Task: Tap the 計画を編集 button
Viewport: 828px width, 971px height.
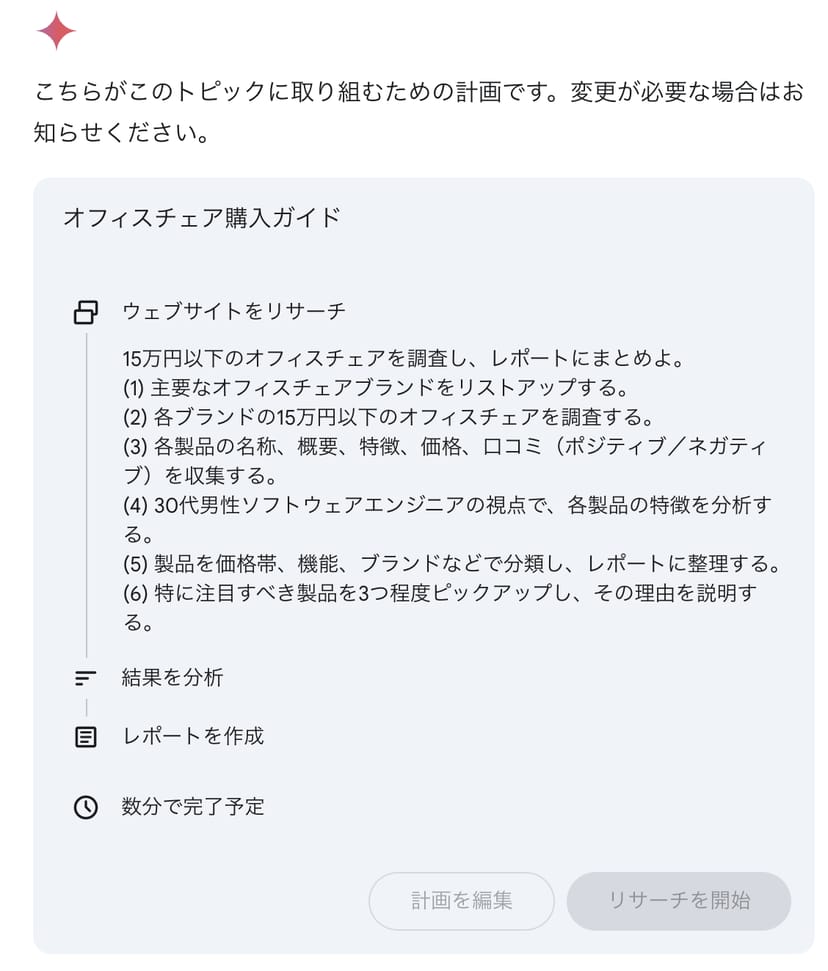Action: [x=461, y=900]
